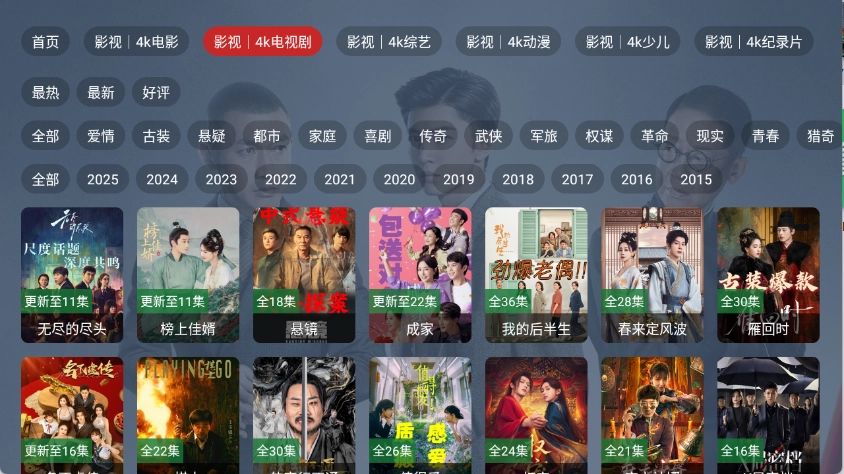
Task: Open the drama 无尽的尽头
Action: click(x=72, y=275)
